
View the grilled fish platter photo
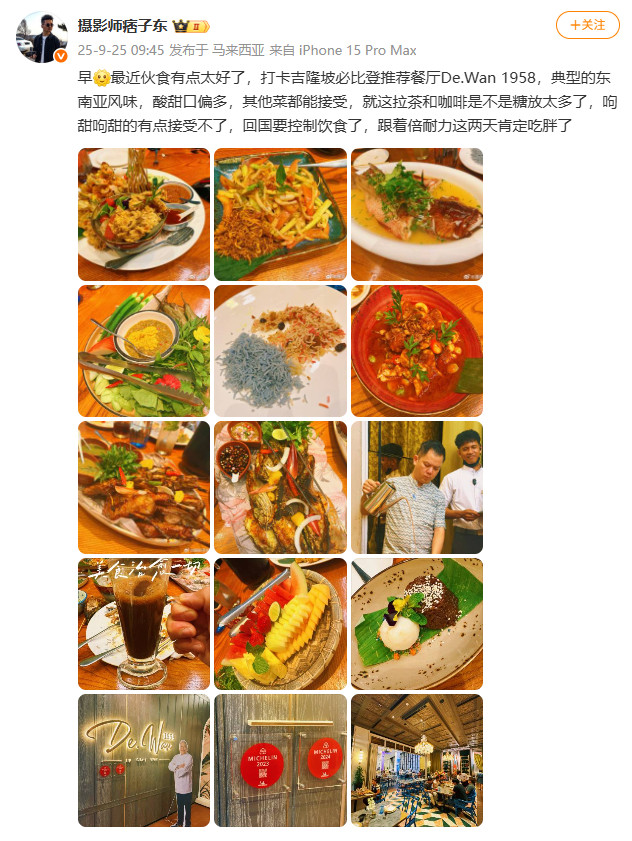[x=280, y=487]
